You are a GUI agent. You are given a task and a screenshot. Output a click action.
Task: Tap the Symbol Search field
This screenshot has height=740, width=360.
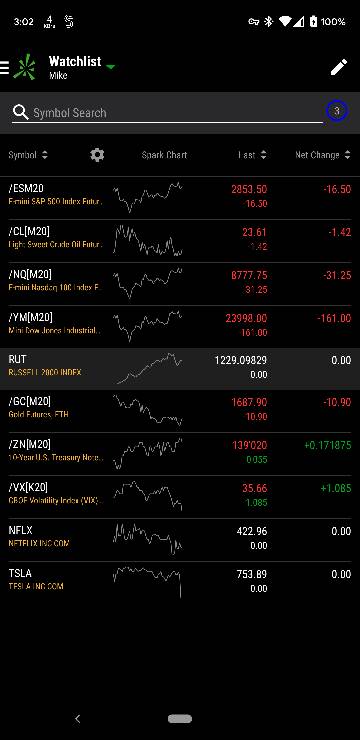(x=167, y=113)
